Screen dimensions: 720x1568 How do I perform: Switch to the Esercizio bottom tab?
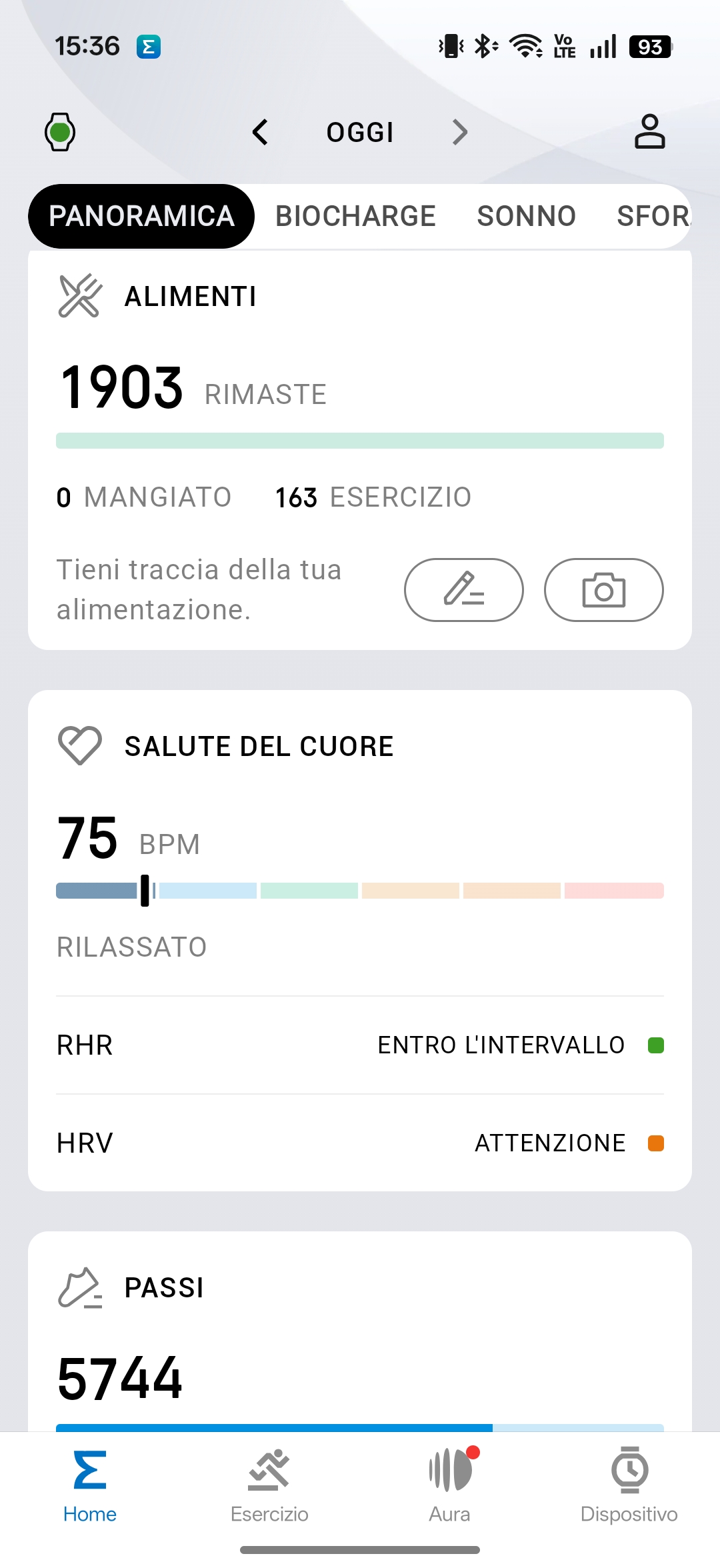point(269,1484)
